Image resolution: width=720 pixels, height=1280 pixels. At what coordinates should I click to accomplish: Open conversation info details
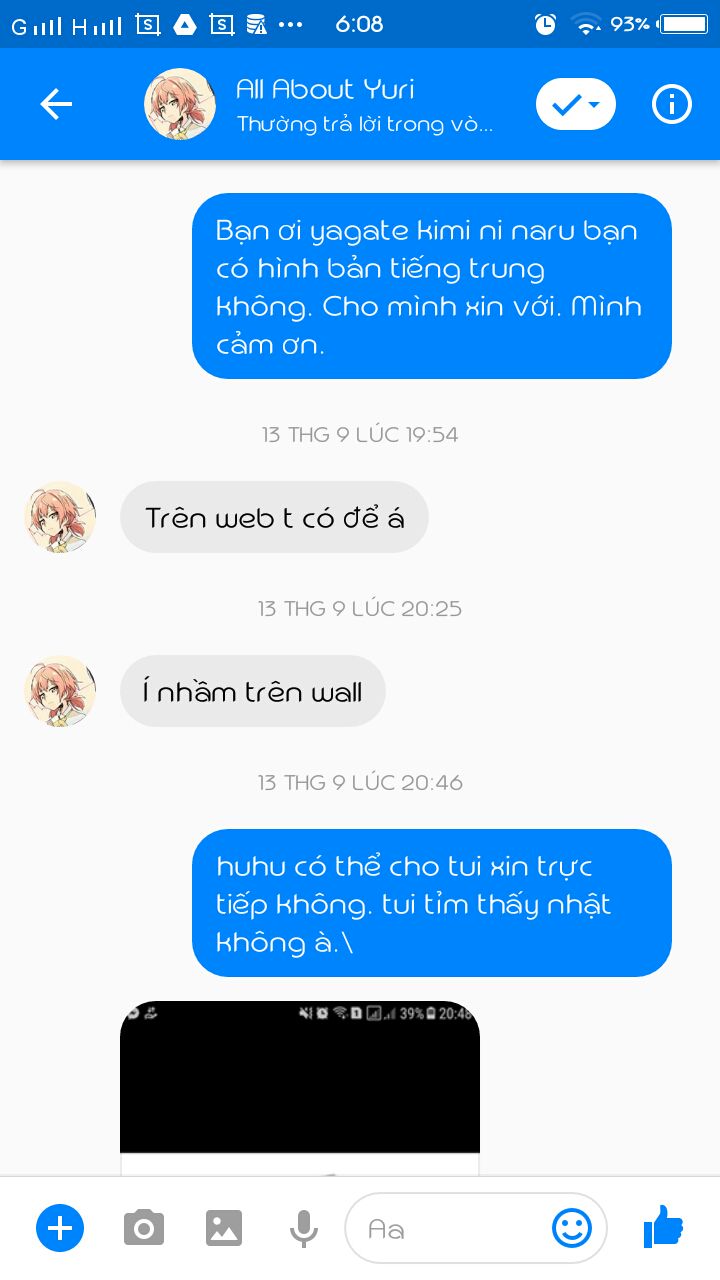coord(671,104)
